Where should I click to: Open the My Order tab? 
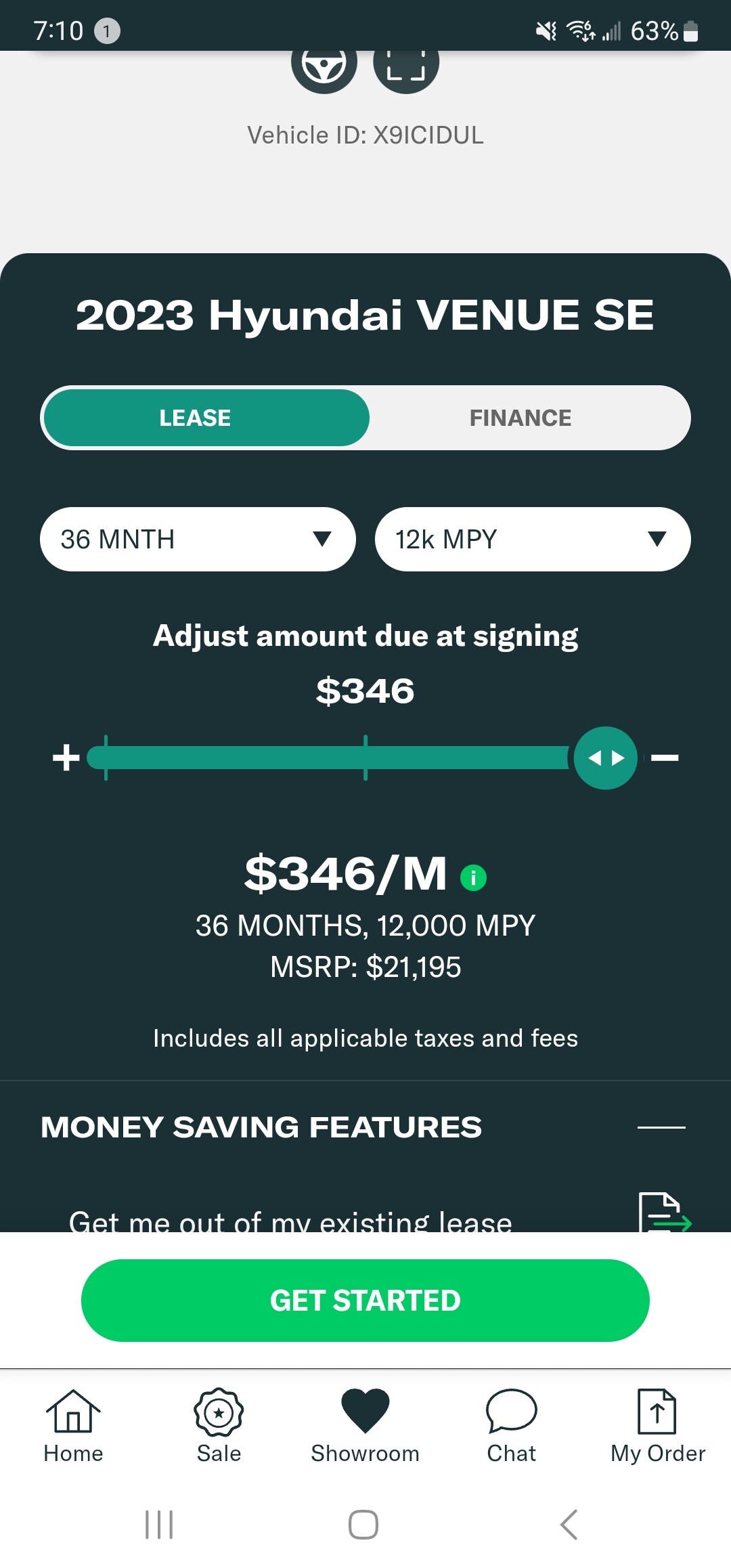click(658, 1426)
